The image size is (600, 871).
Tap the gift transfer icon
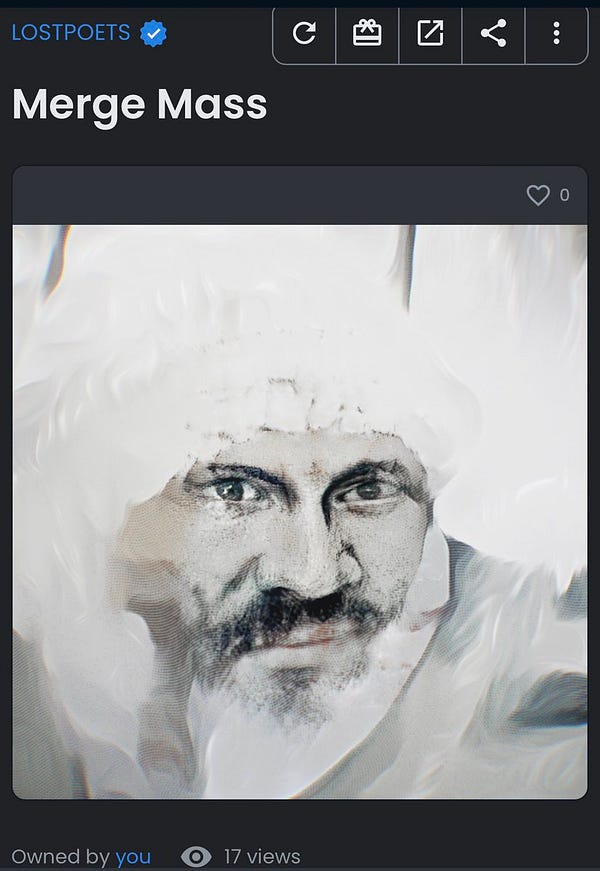point(367,34)
